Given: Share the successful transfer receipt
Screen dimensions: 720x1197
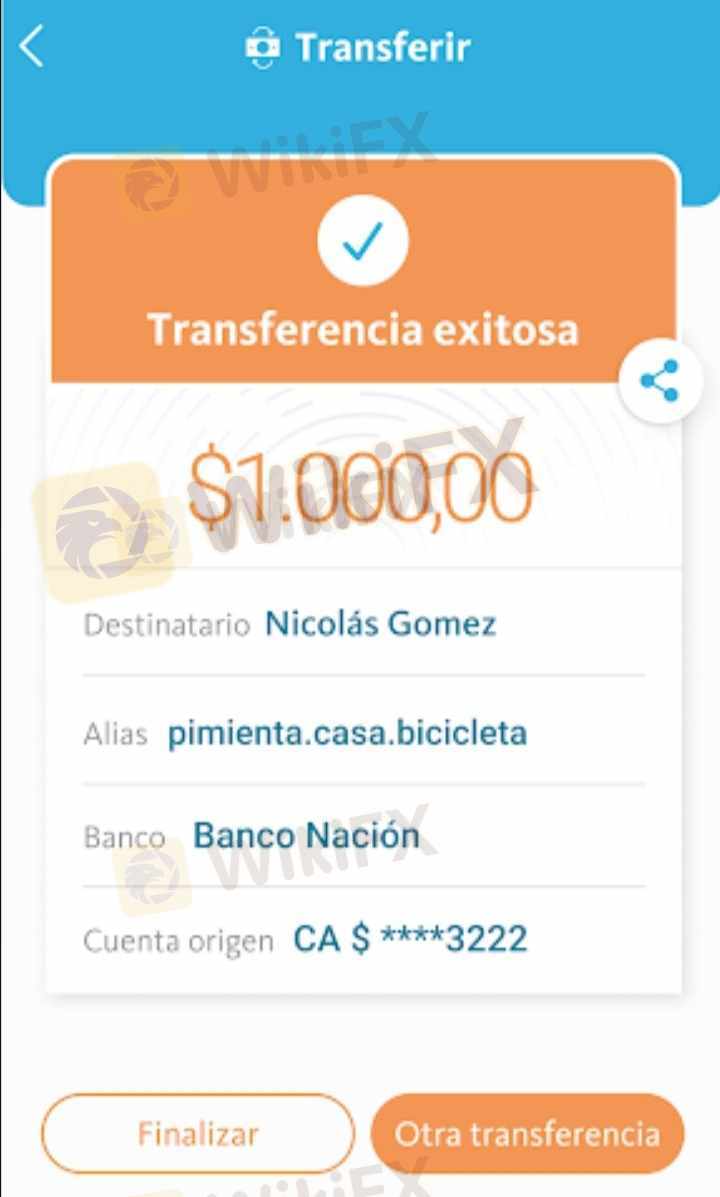Looking at the screenshot, I should (x=660, y=381).
